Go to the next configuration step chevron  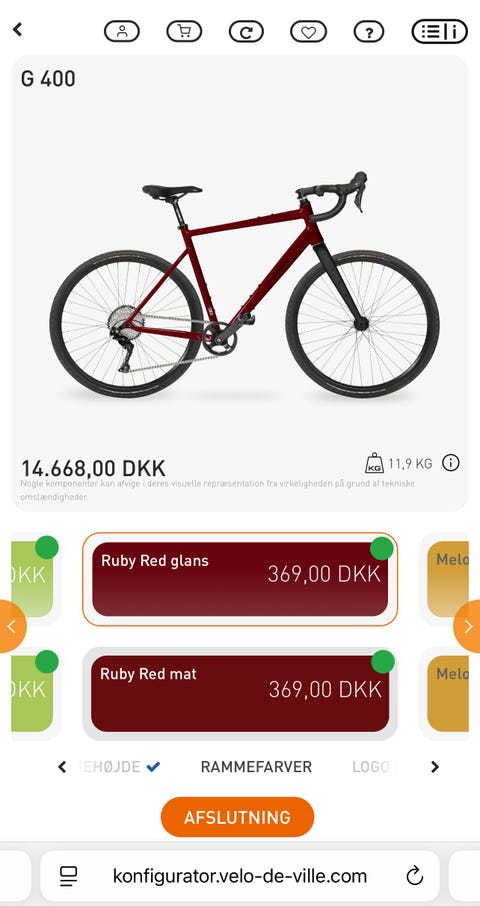435,767
